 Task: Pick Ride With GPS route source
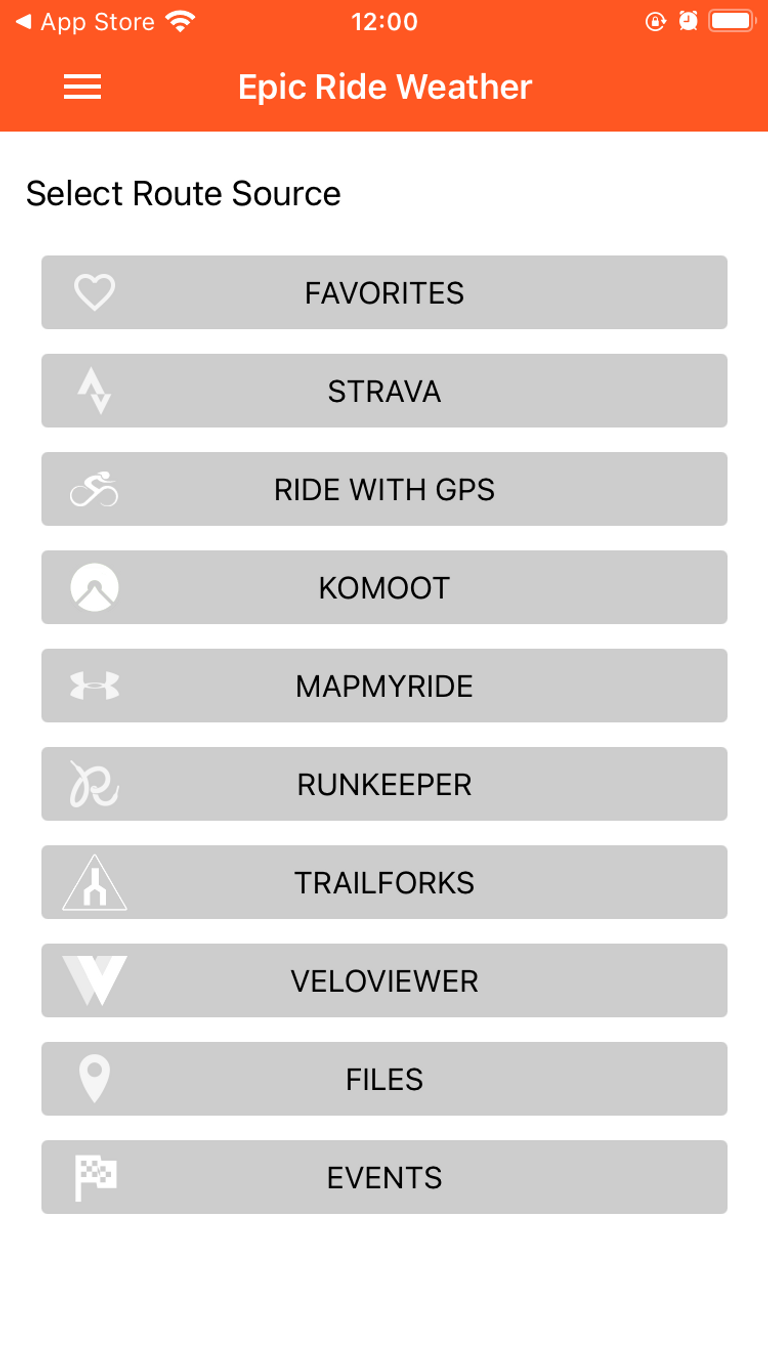[384, 489]
